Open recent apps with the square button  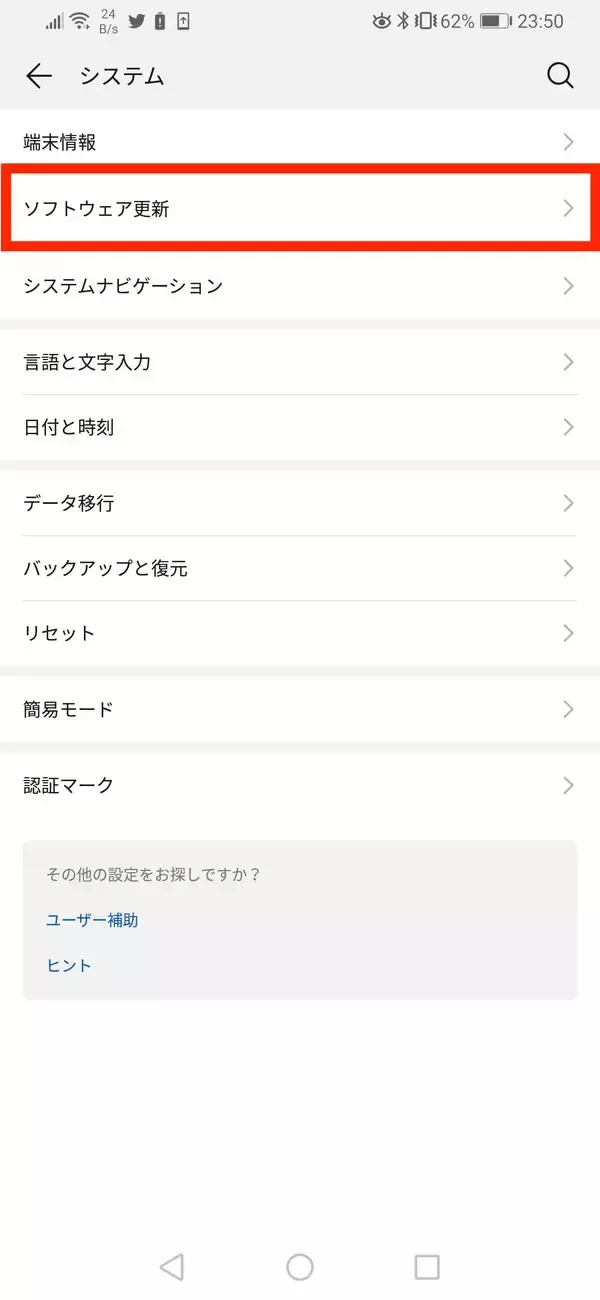point(427,1267)
